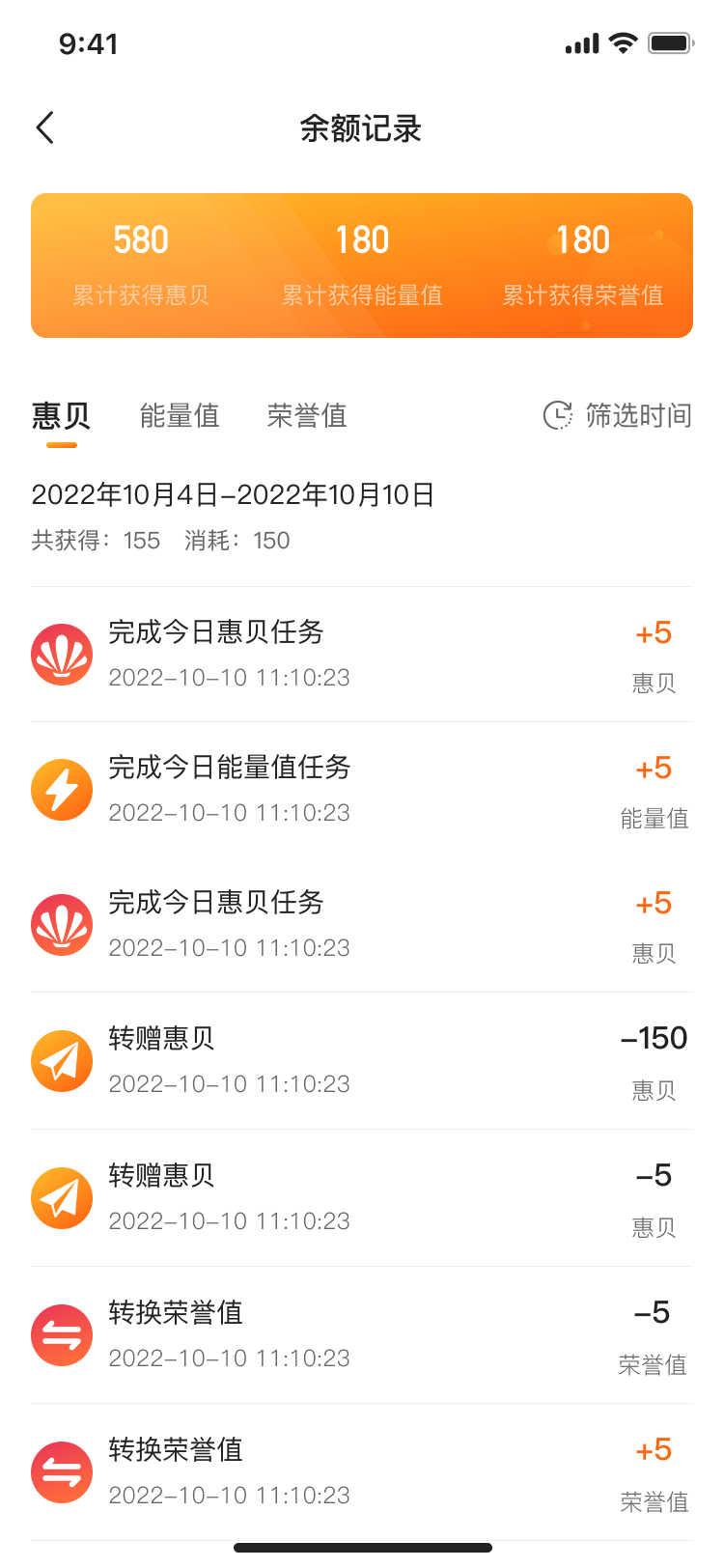Select the 惠贝 tab
Image resolution: width=724 pixels, height=1568 pixels.
pyautogui.click(x=61, y=416)
